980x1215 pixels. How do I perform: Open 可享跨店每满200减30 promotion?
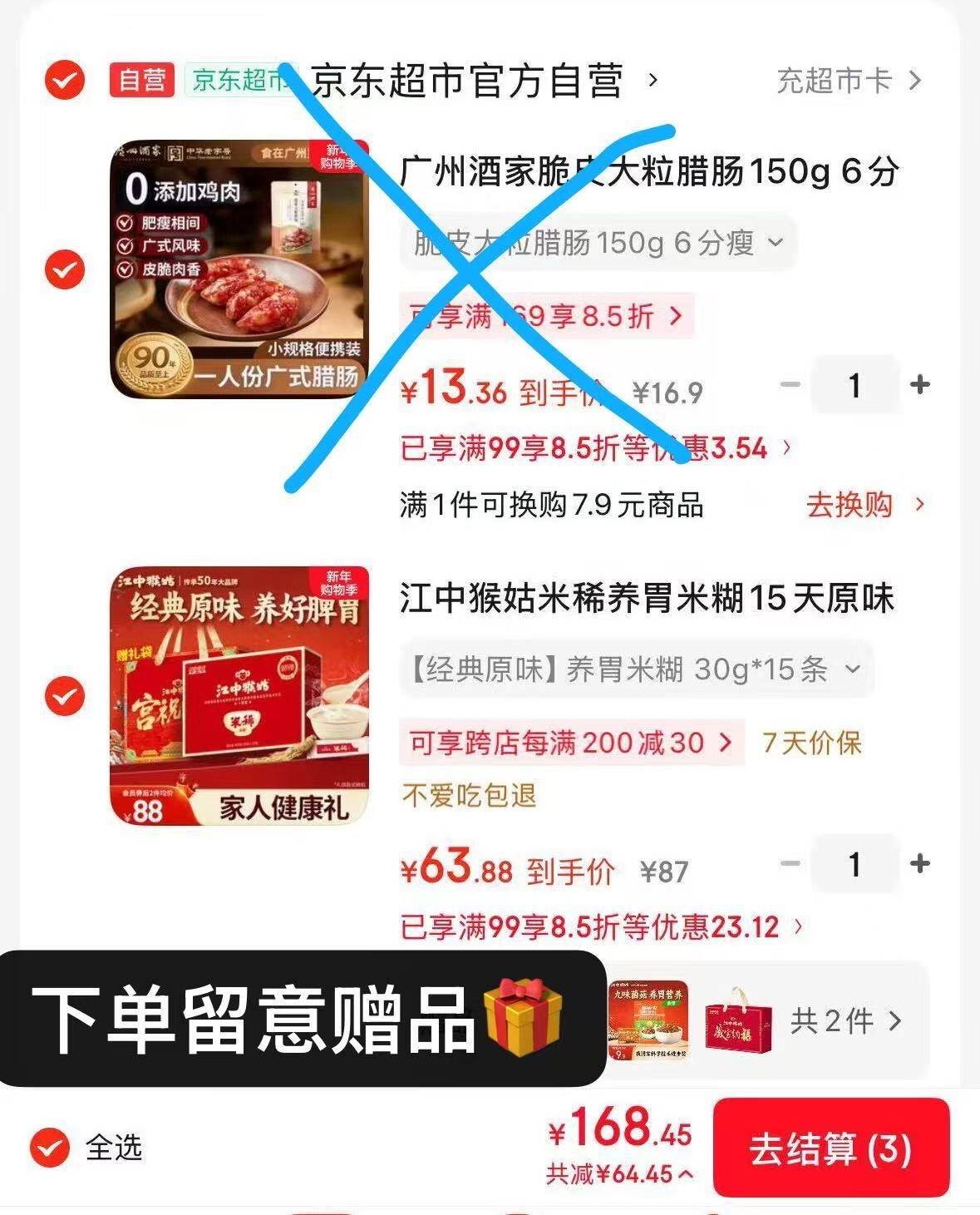coord(570,743)
